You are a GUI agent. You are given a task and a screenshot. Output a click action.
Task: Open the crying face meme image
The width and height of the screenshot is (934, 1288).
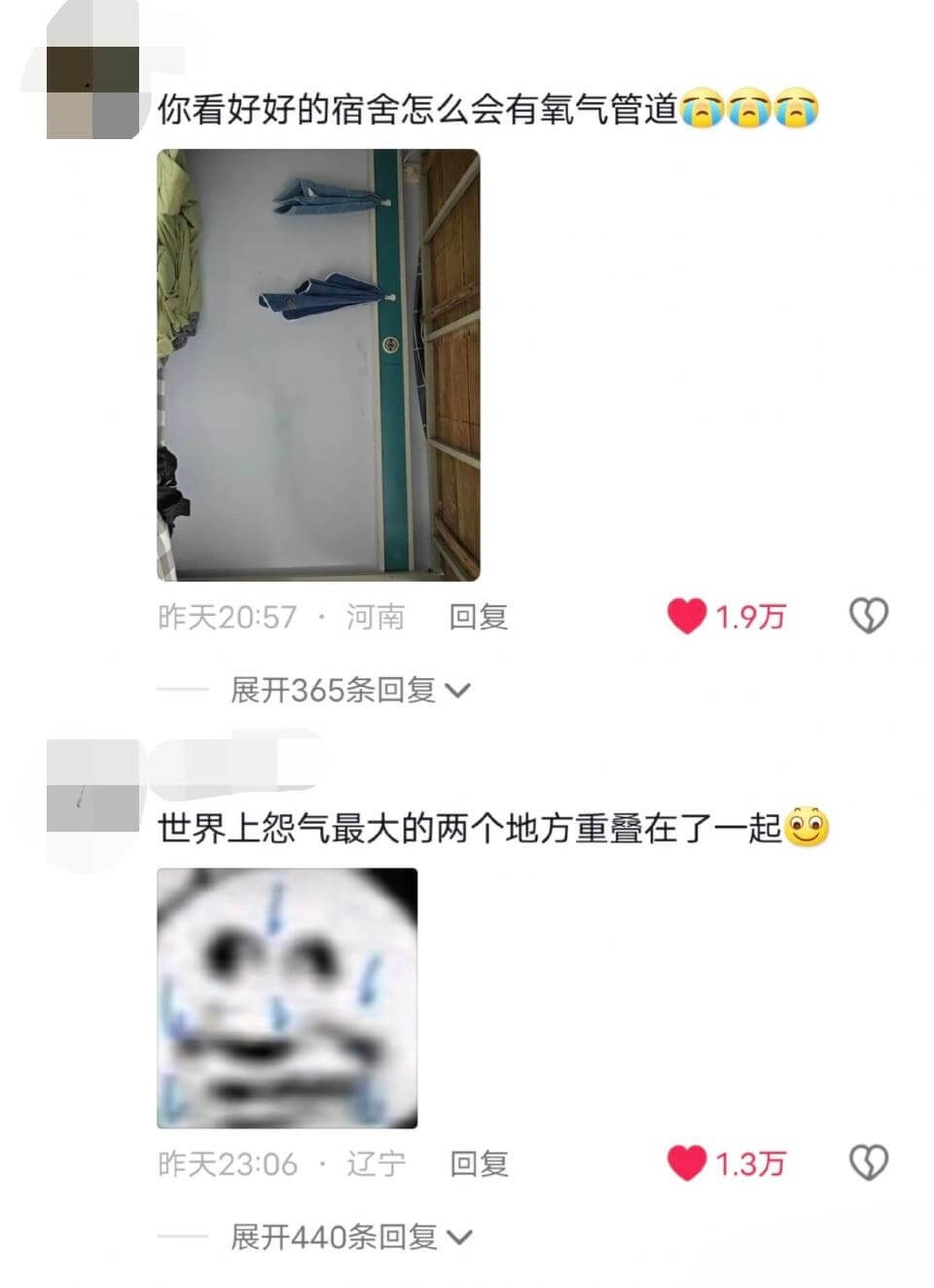point(287,998)
